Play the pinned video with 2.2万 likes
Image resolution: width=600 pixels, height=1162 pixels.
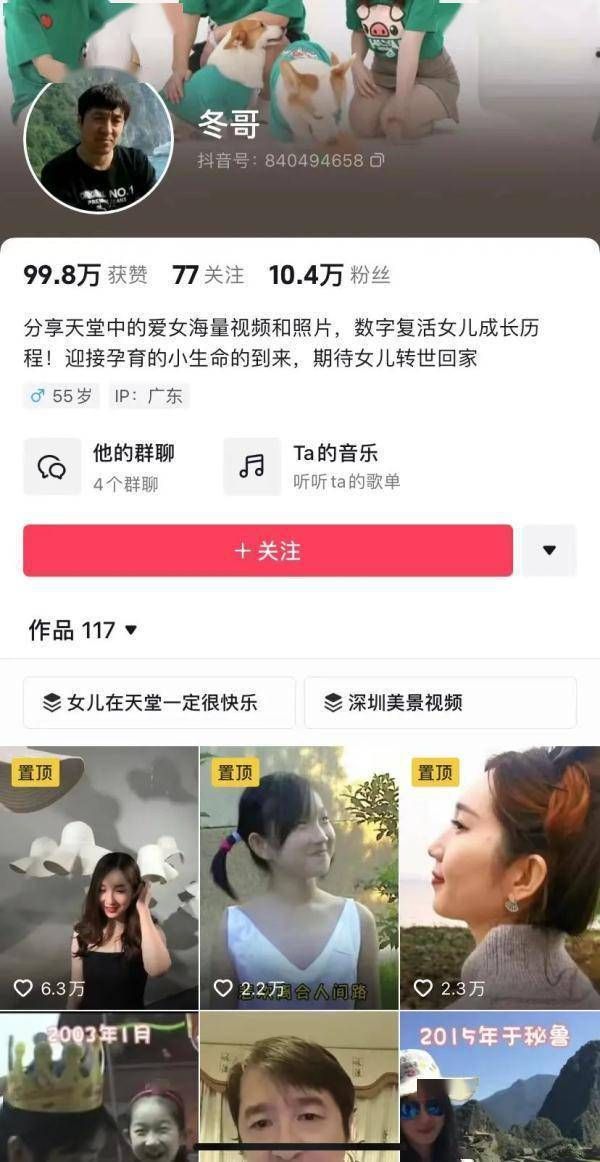pos(299,877)
